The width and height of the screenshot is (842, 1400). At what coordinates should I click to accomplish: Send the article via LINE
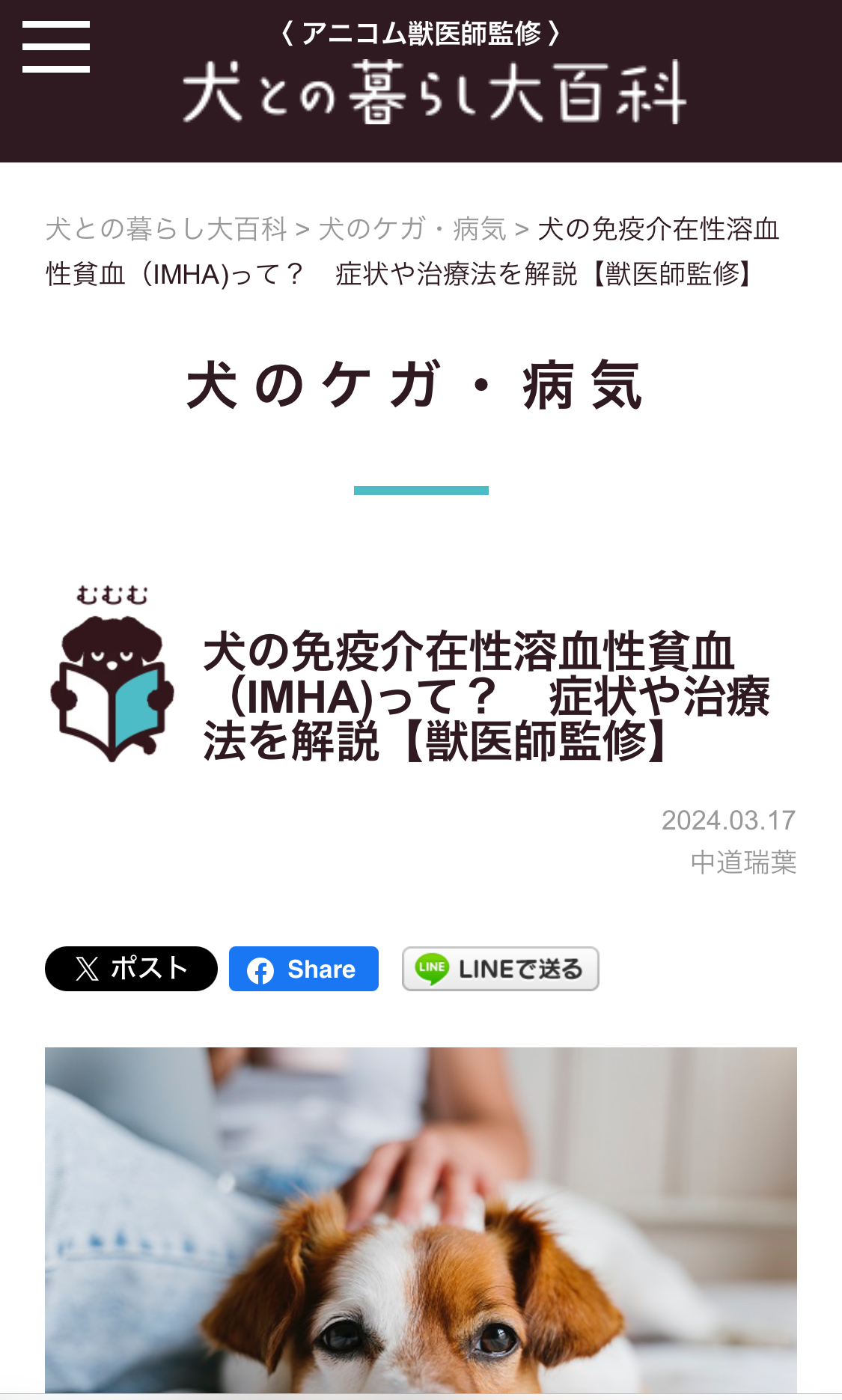coord(501,969)
